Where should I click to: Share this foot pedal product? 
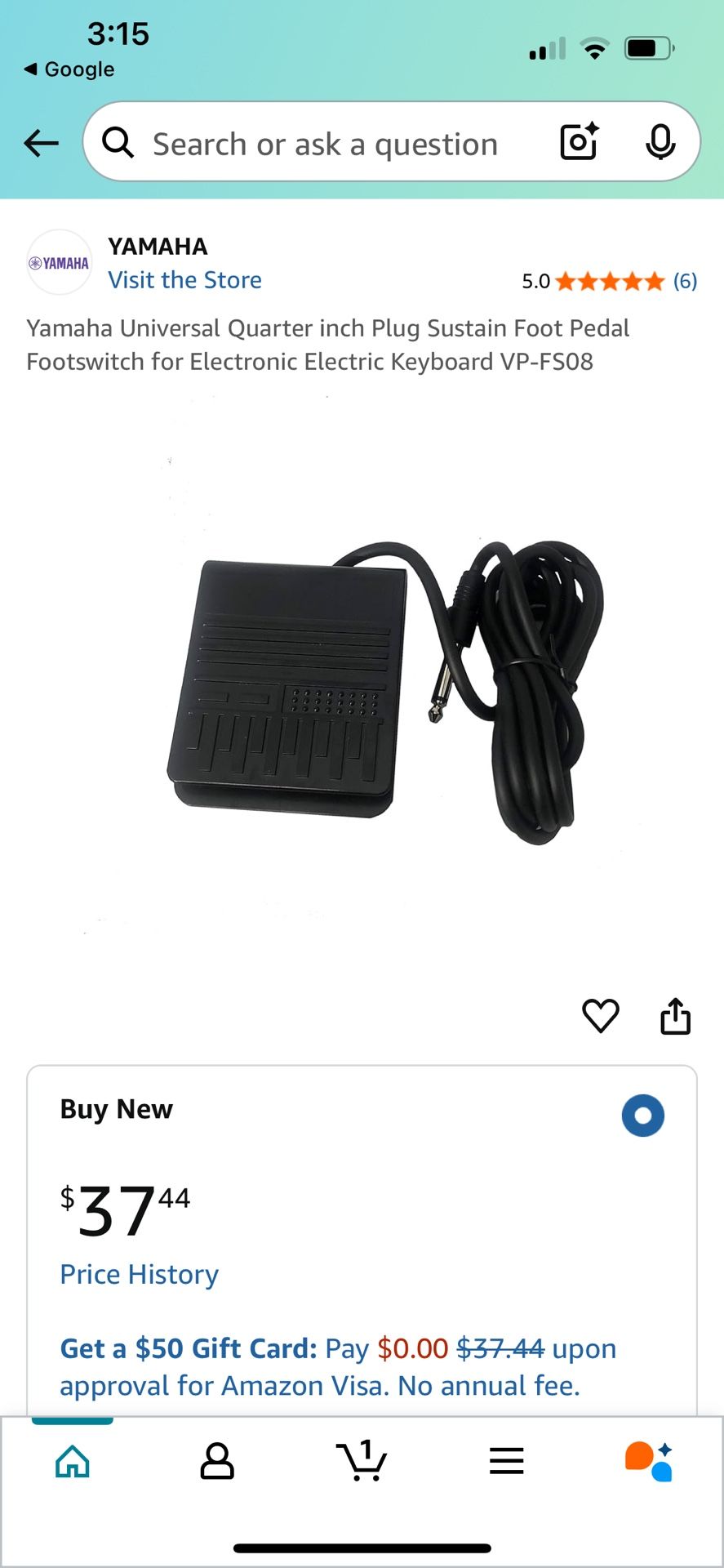coord(675,1016)
